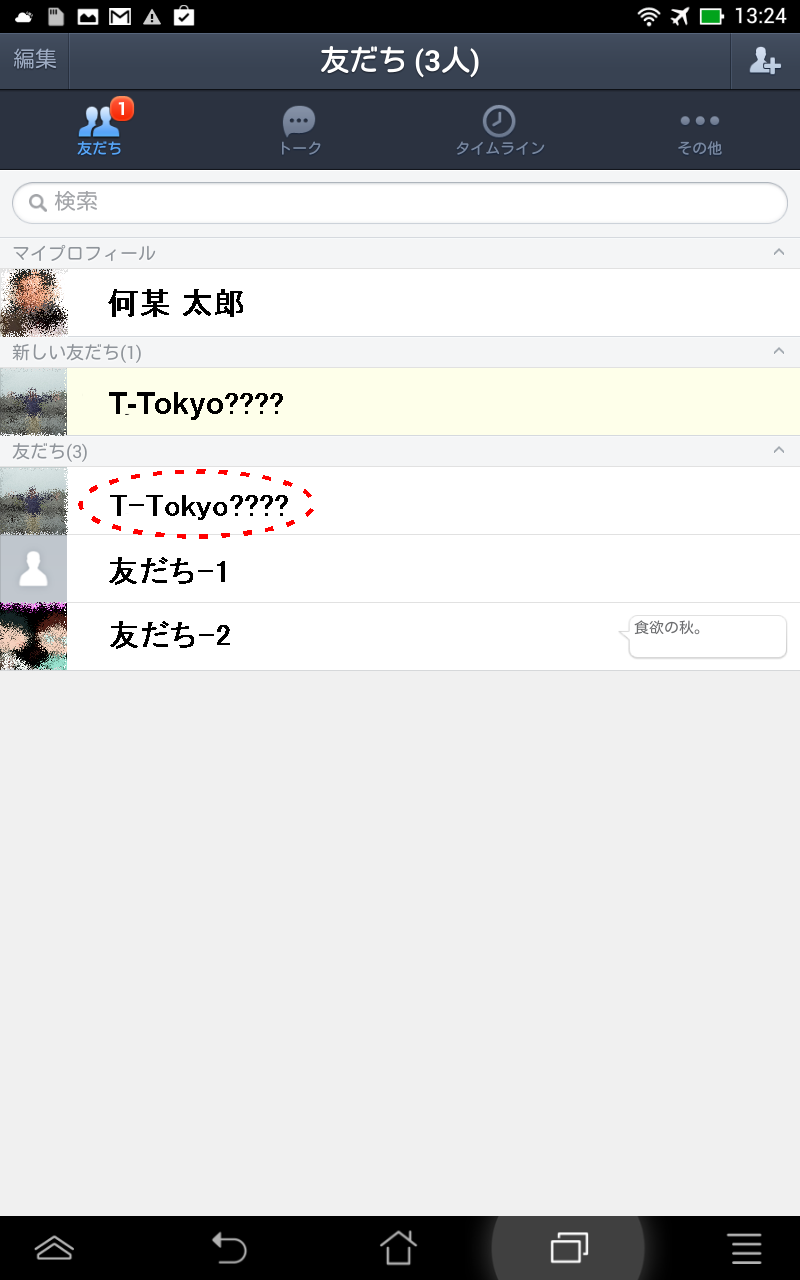The image size is (800, 1280).
Task: Switch to the トーク tab
Action: pyautogui.click(x=299, y=131)
